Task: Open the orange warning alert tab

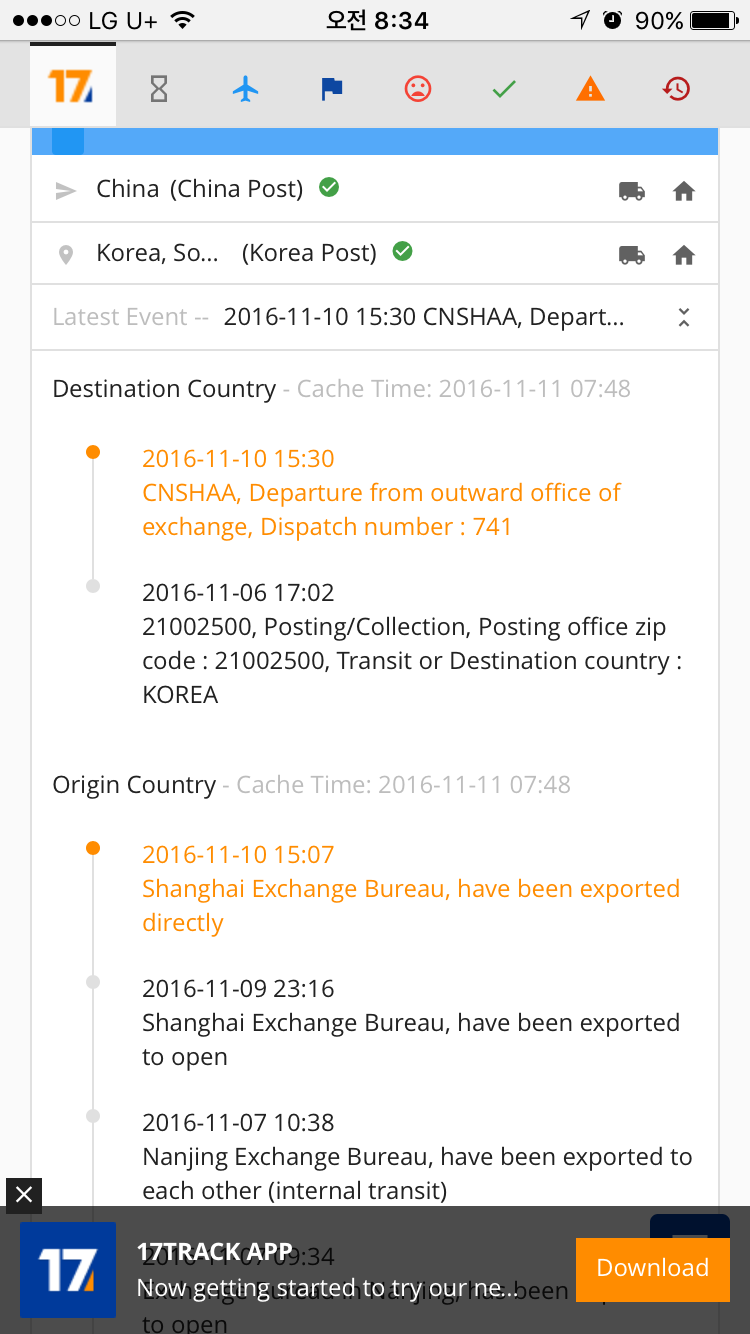Action: [590, 89]
